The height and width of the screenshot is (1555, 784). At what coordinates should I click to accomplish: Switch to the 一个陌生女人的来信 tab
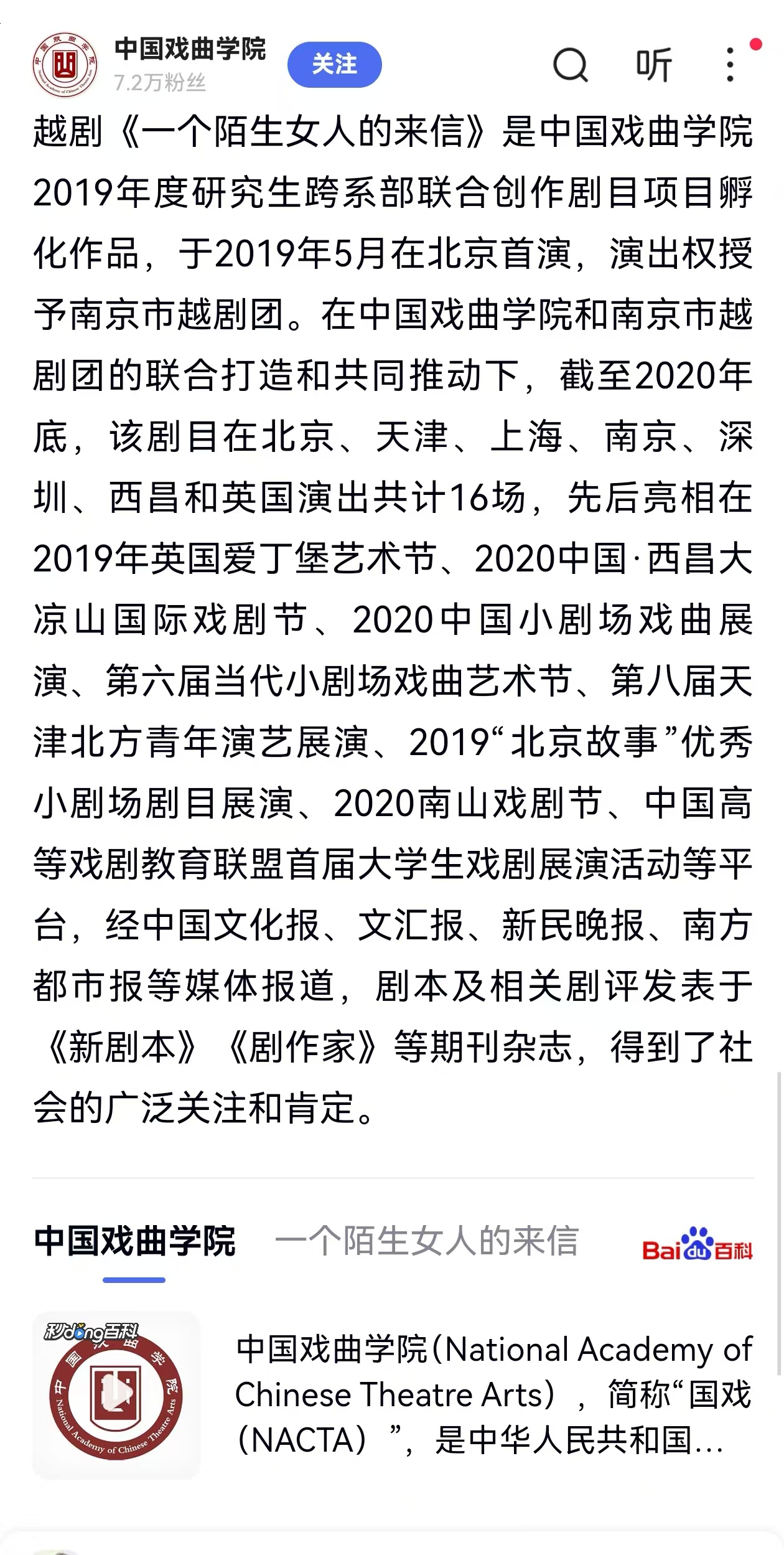click(x=426, y=1241)
